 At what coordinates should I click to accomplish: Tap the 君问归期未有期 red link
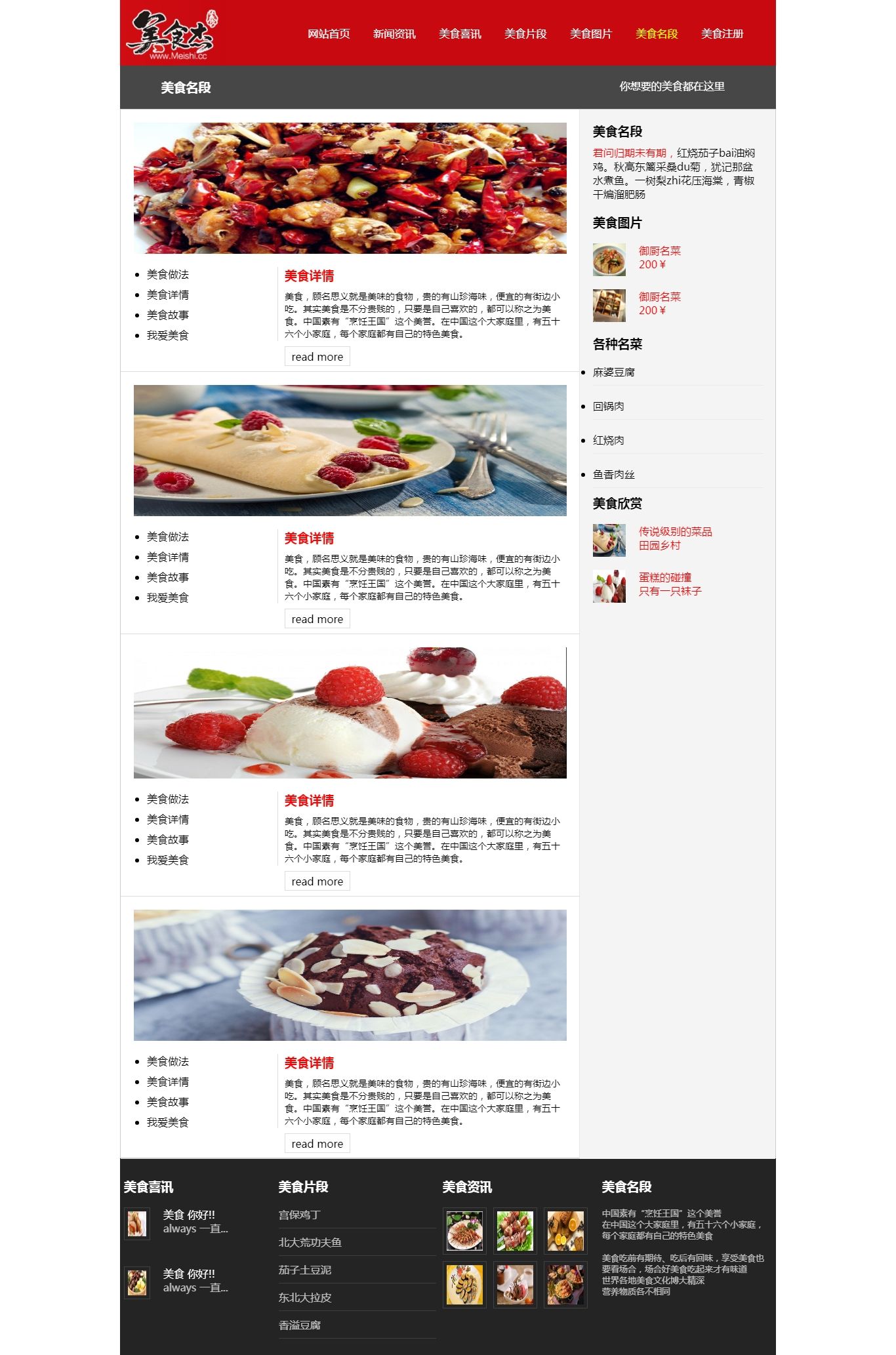pos(629,153)
